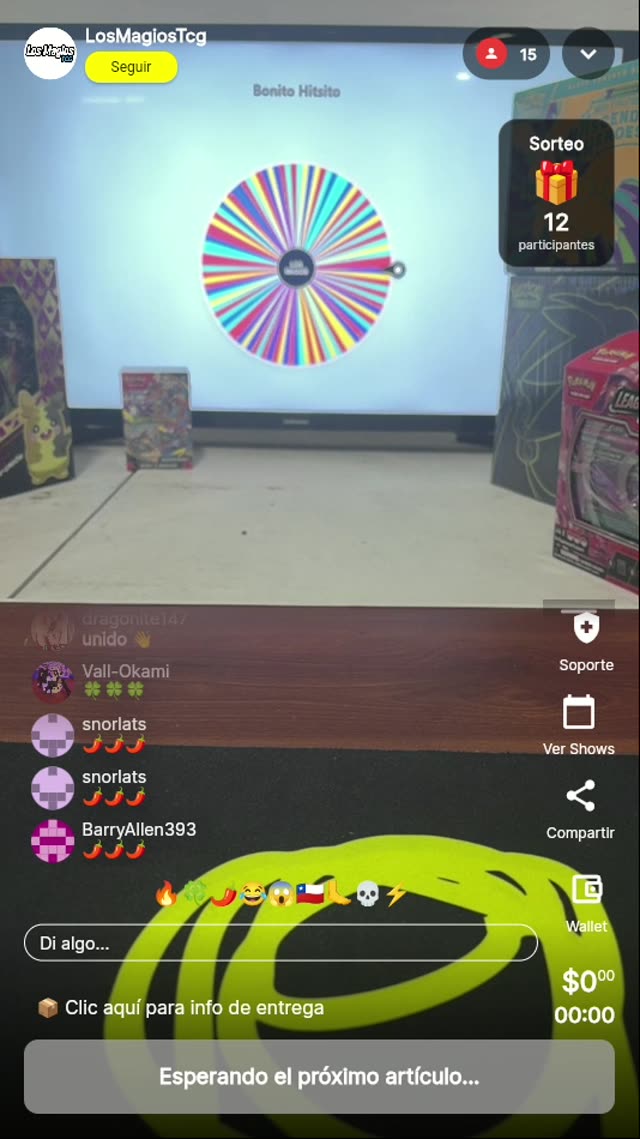The height and width of the screenshot is (1139, 640).
Task: Open the Sorteo giveaway card
Action: (x=556, y=194)
